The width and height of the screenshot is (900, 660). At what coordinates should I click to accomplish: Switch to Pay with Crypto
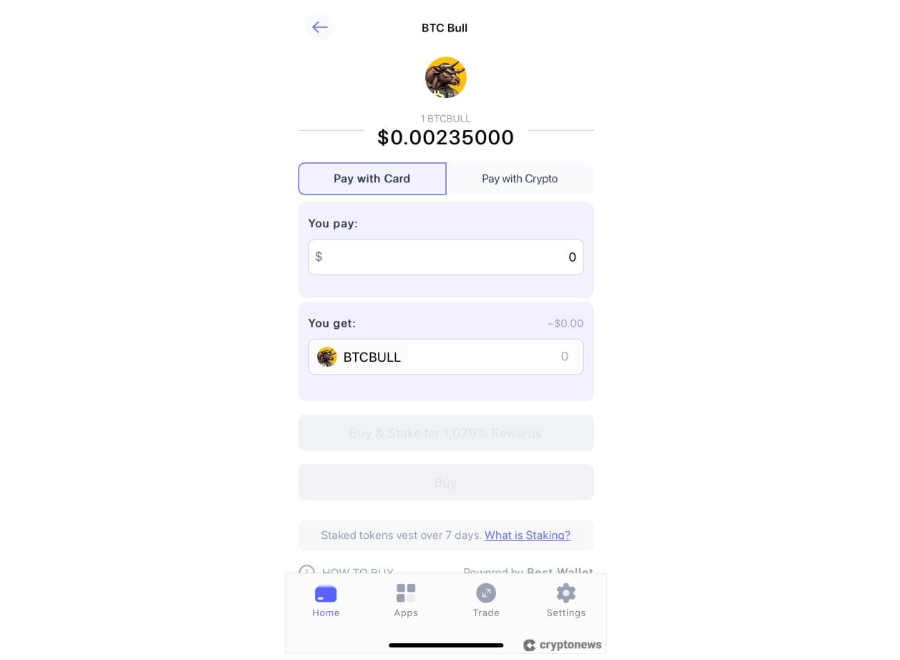pos(520,179)
